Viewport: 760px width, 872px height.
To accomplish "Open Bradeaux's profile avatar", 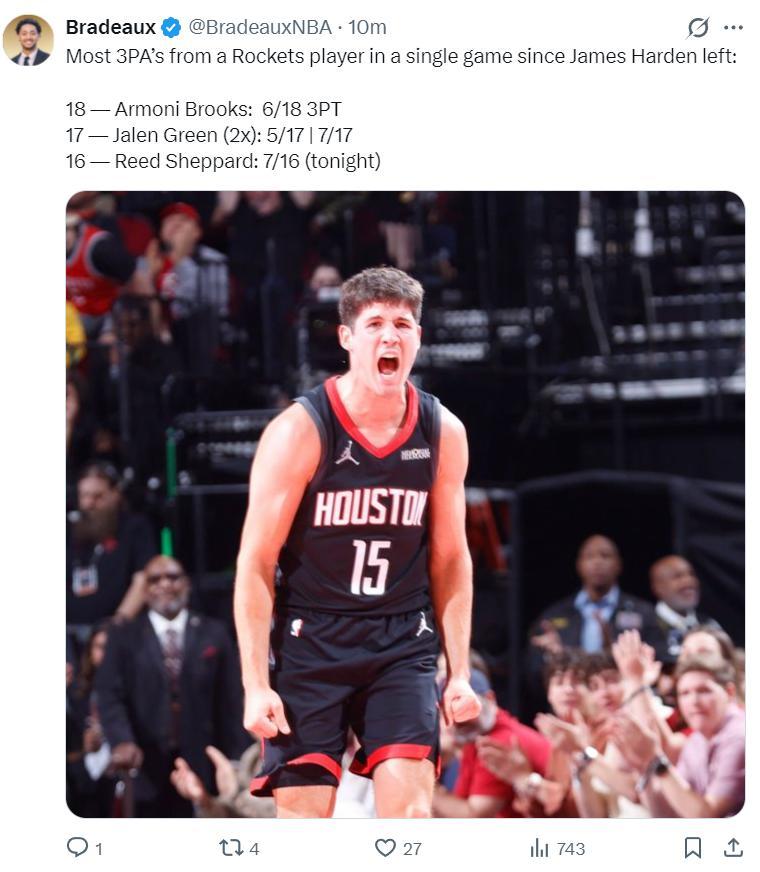I will (28, 40).
